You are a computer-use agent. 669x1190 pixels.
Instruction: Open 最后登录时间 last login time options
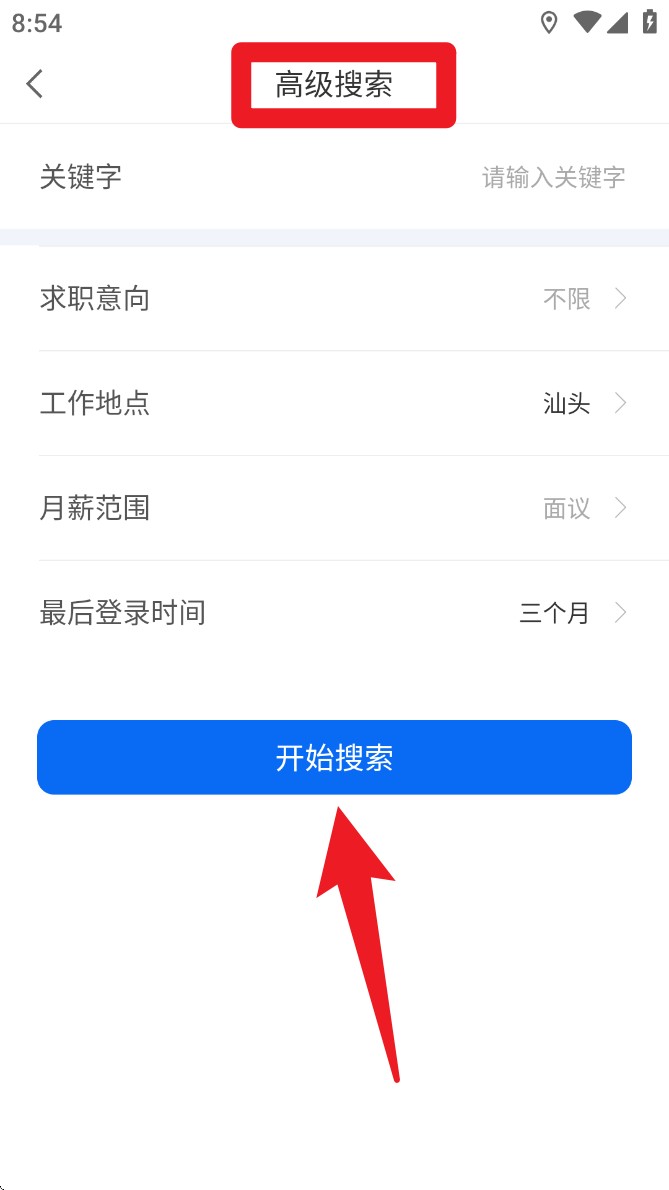pos(334,613)
